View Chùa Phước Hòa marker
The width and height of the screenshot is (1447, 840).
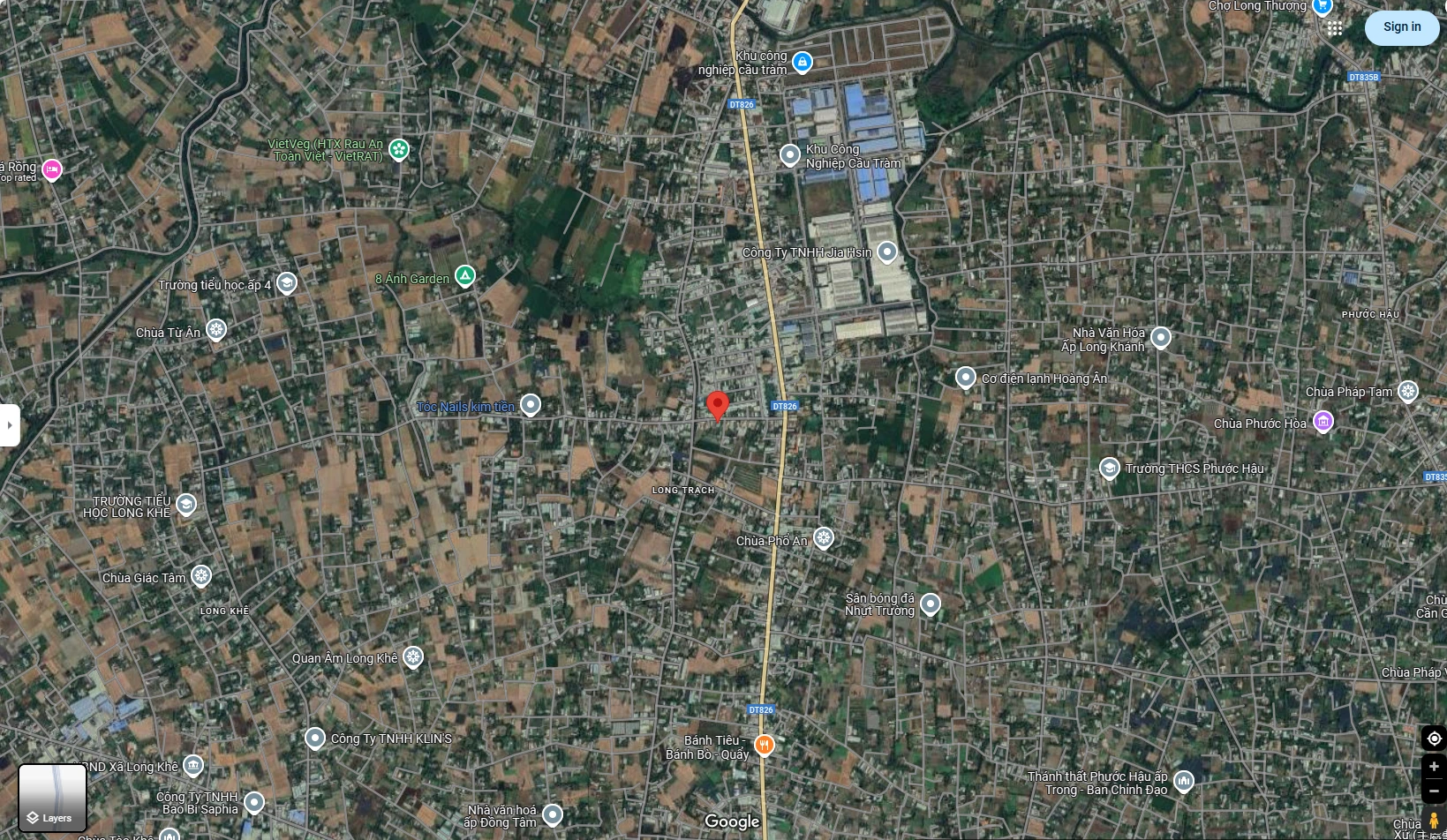(x=1323, y=422)
